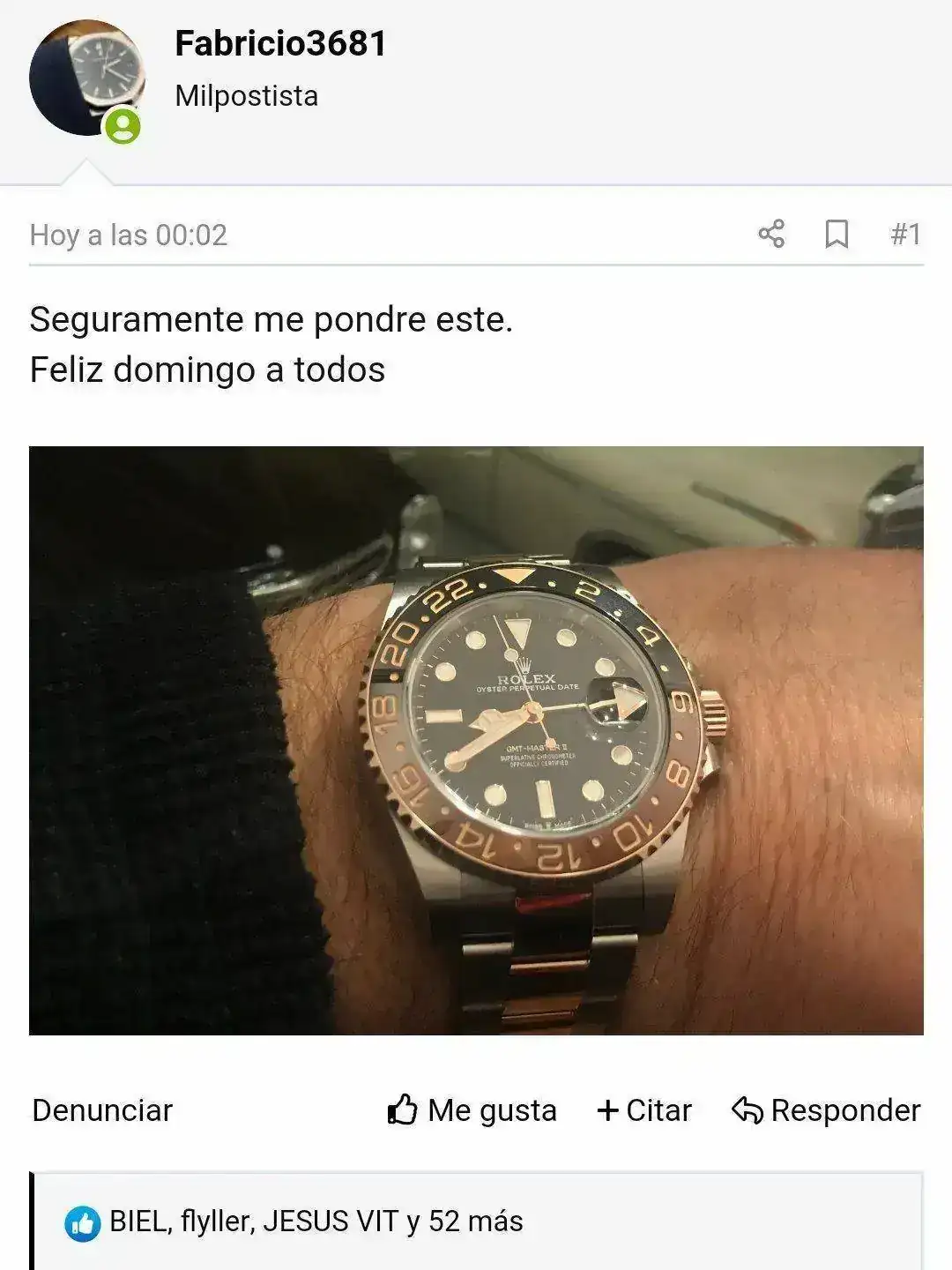Bookmark this post

click(x=837, y=234)
